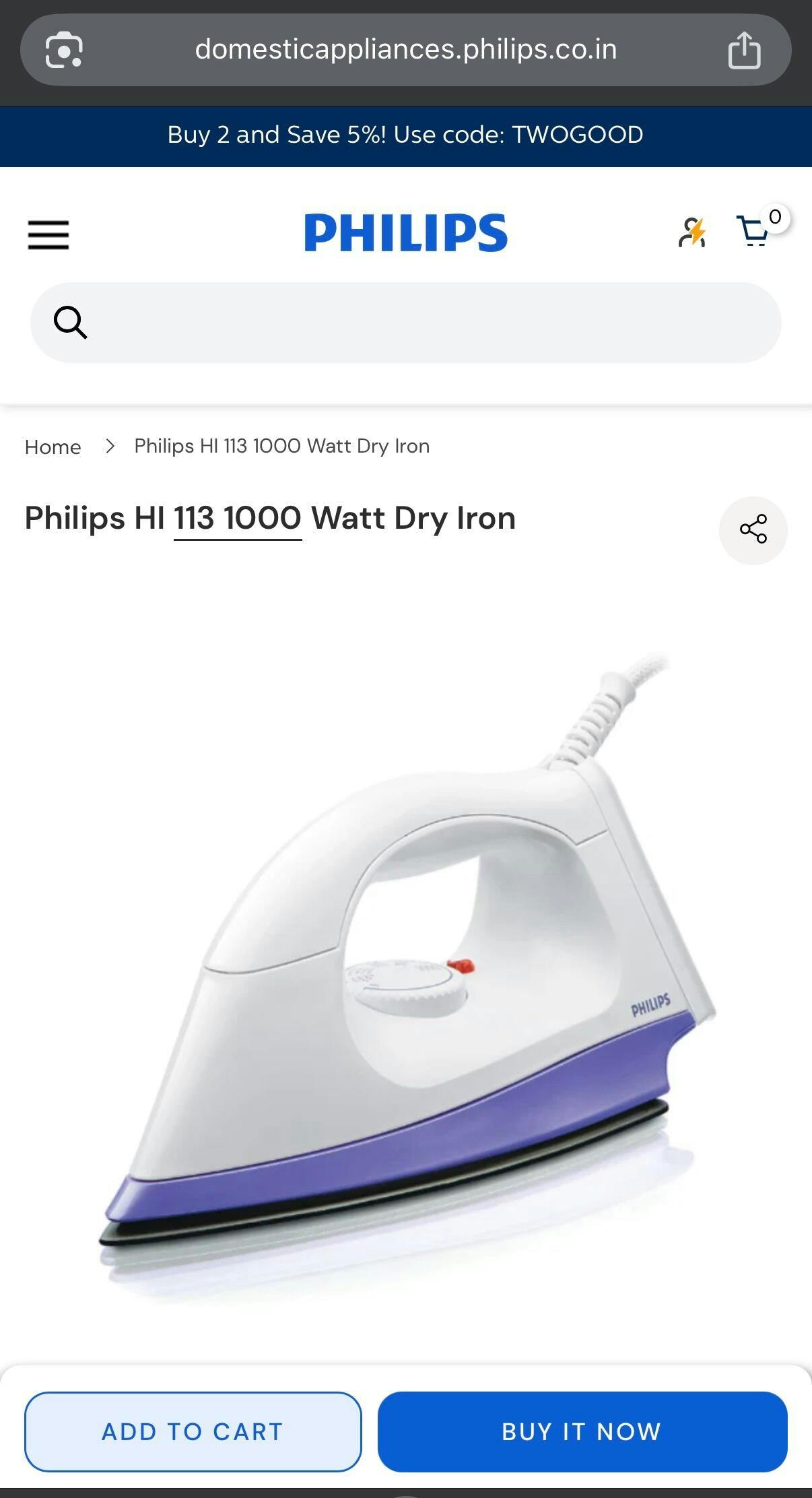
Task: Share this dry iron product
Action: click(753, 530)
